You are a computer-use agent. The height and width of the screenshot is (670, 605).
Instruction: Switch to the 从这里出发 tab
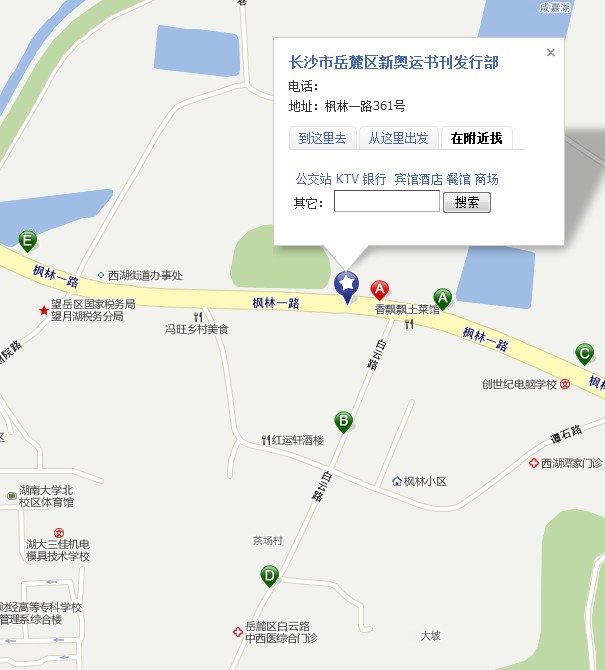pyautogui.click(x=398, y=138)
